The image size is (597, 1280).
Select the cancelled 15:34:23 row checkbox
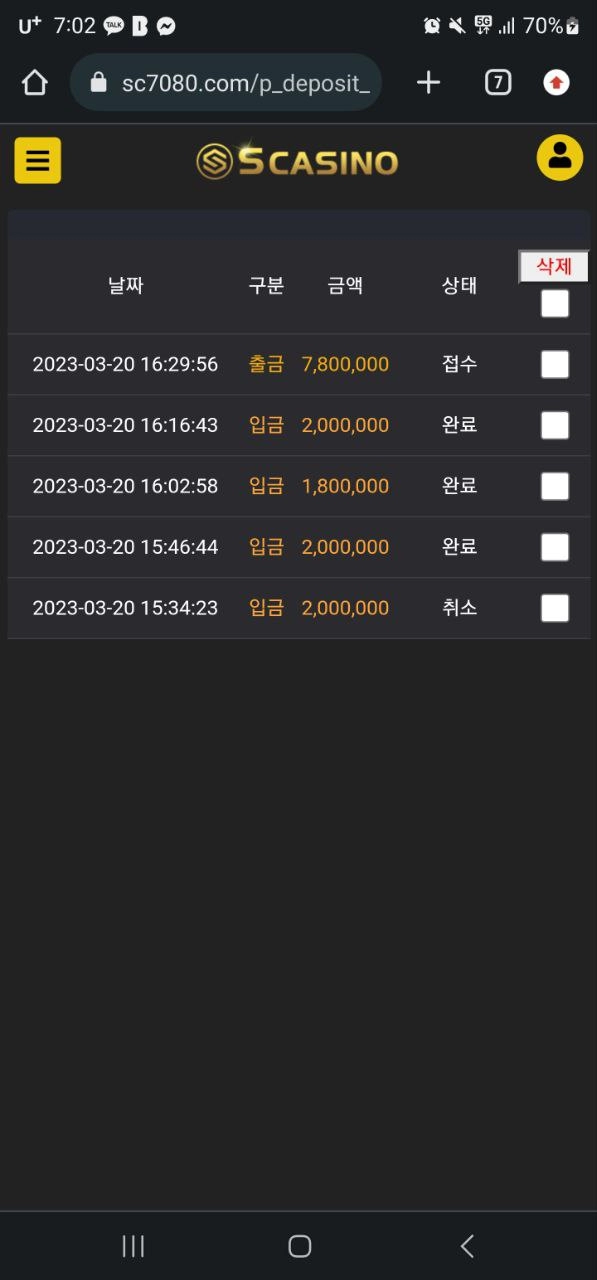pyautogui.click(x=555, y=608)
